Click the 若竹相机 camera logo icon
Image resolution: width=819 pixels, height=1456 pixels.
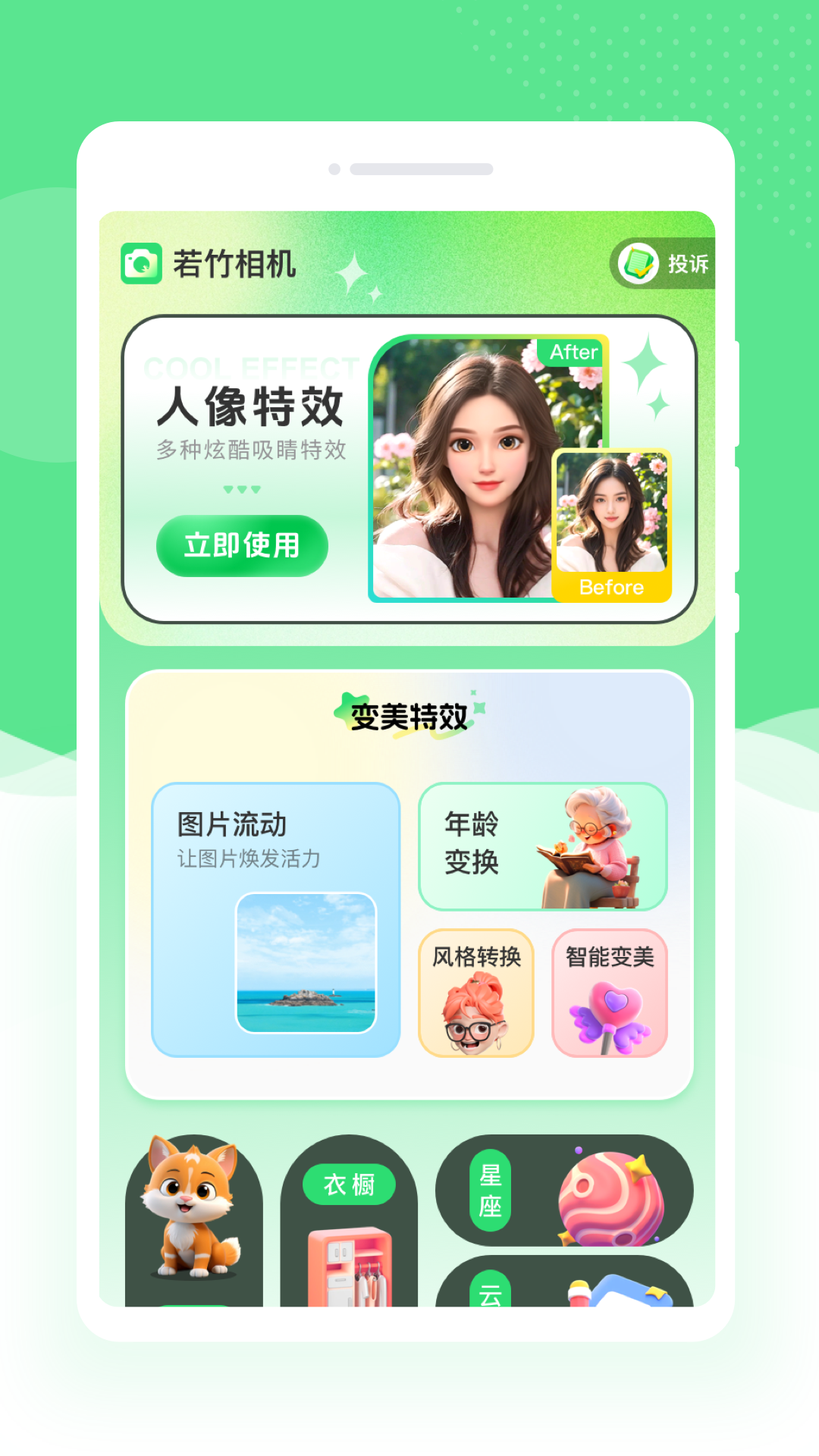(x=140, y=263)
